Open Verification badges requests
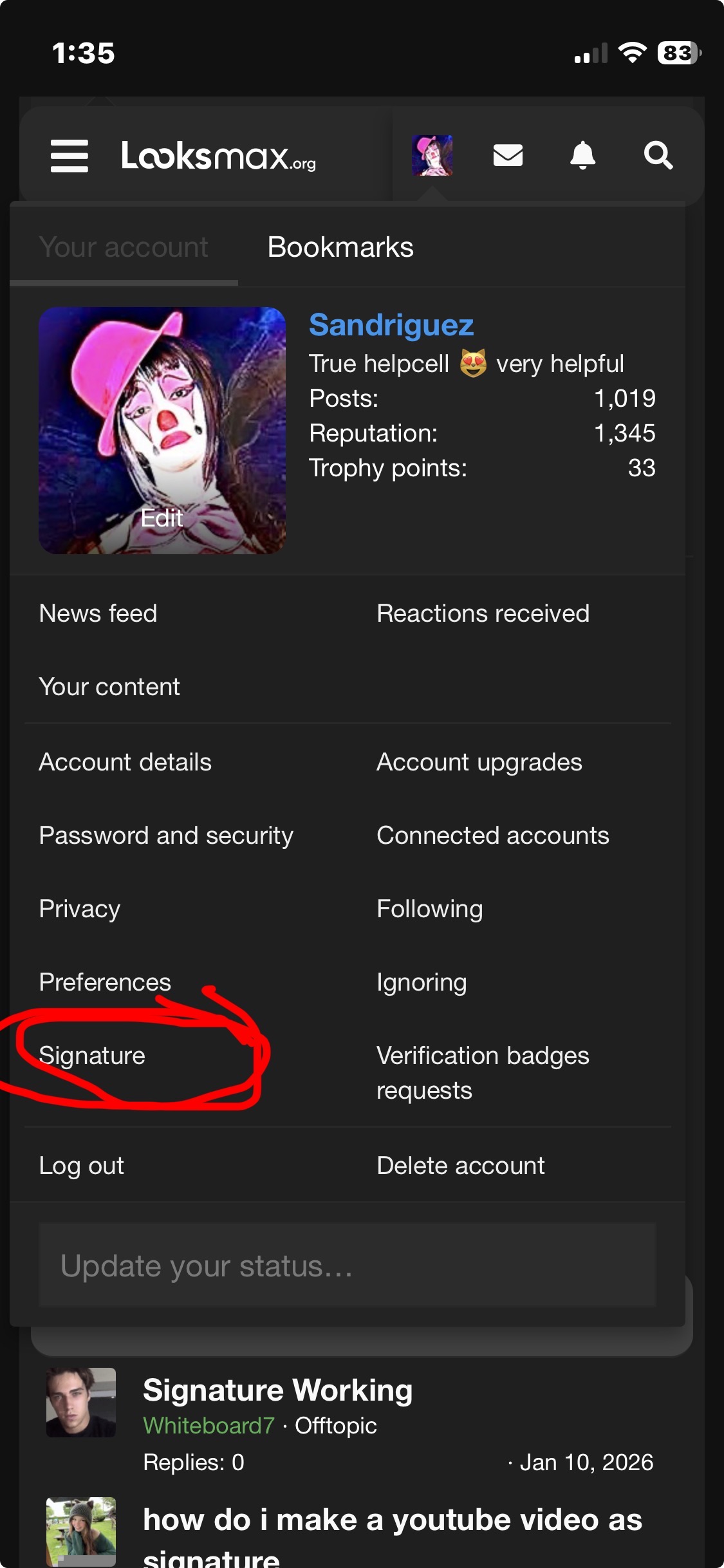724x1568 pixels. [x=483, y=1072]
